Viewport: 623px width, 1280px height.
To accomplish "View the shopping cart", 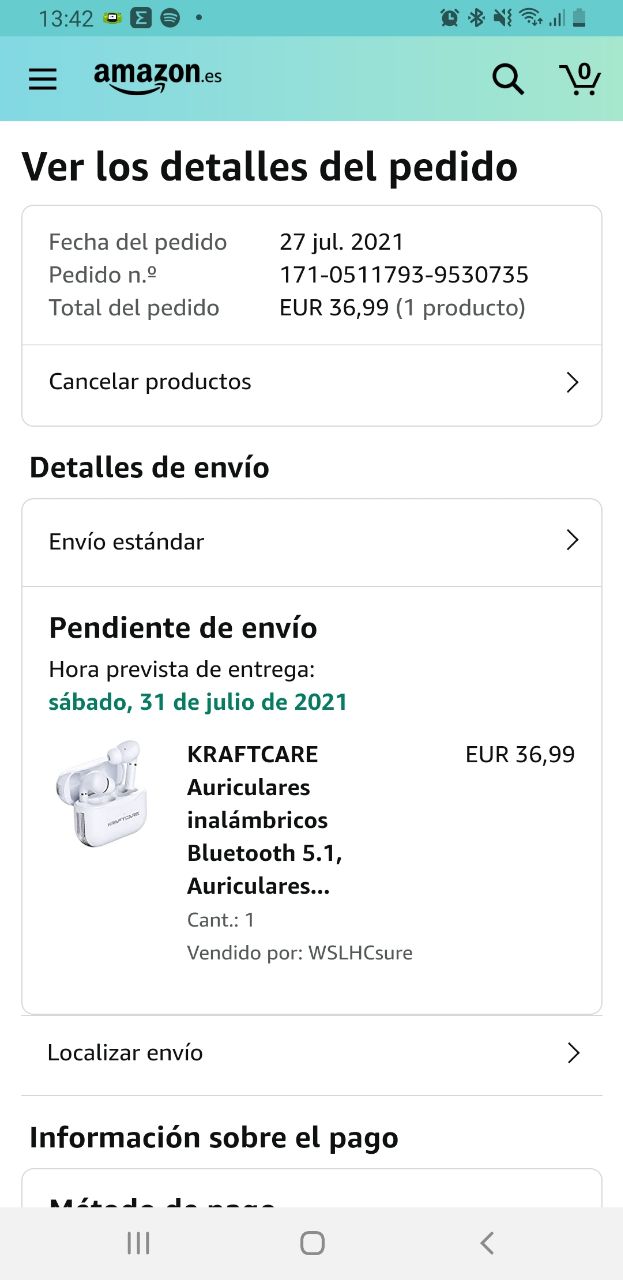I will 580,78.
